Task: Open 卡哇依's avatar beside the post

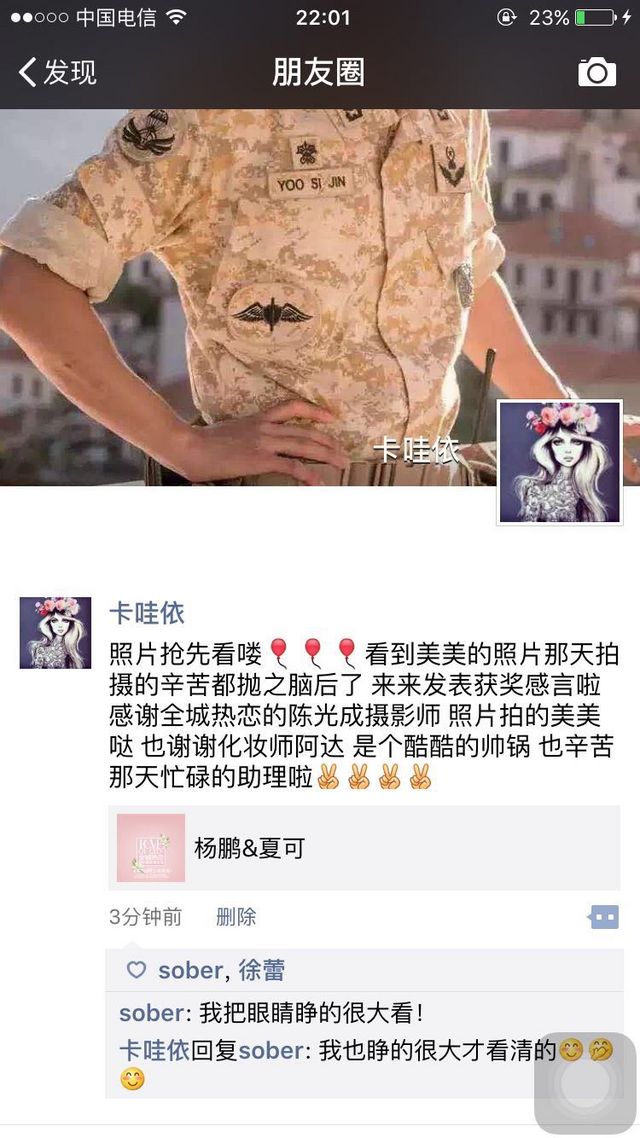Action: pyautogui.click(x=55, y=632)
